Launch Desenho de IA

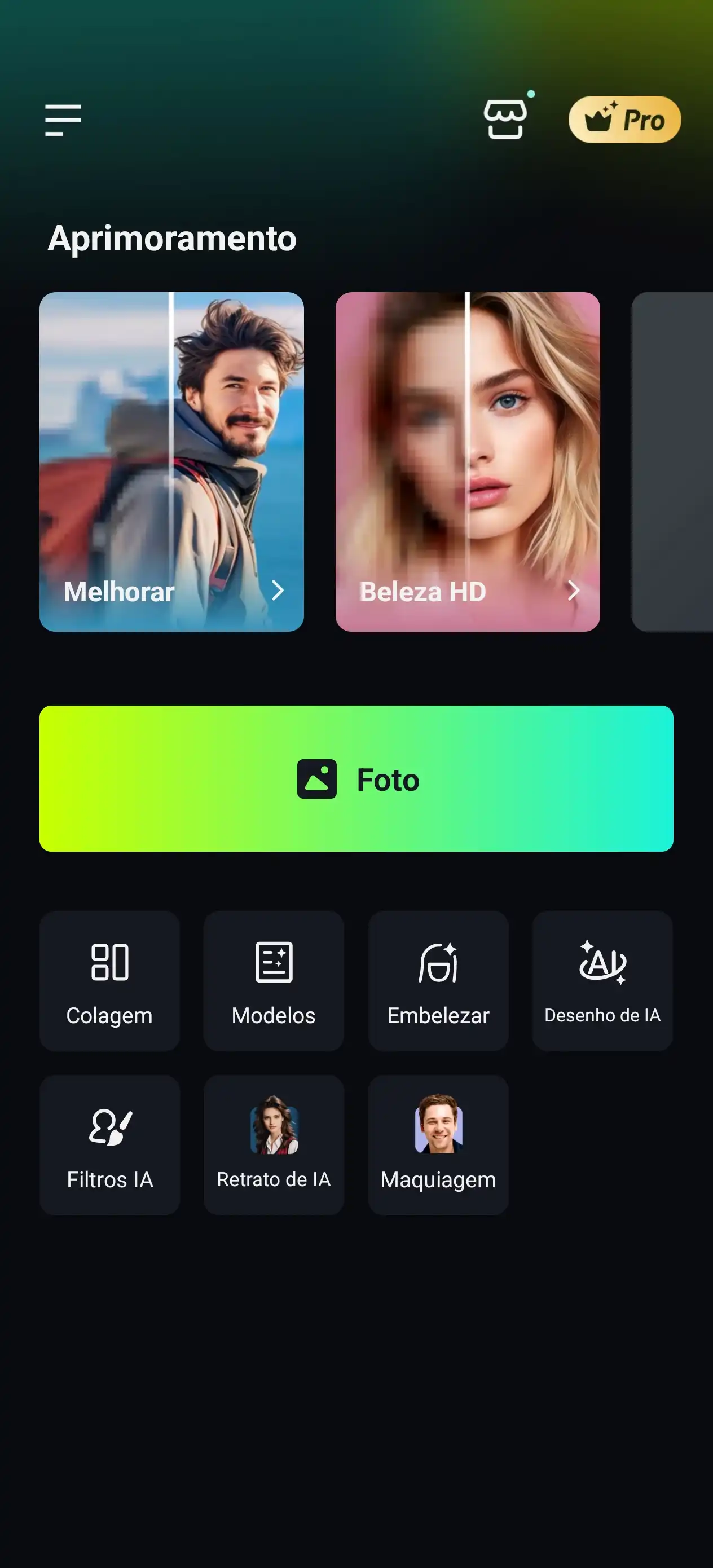pos(602,981)
